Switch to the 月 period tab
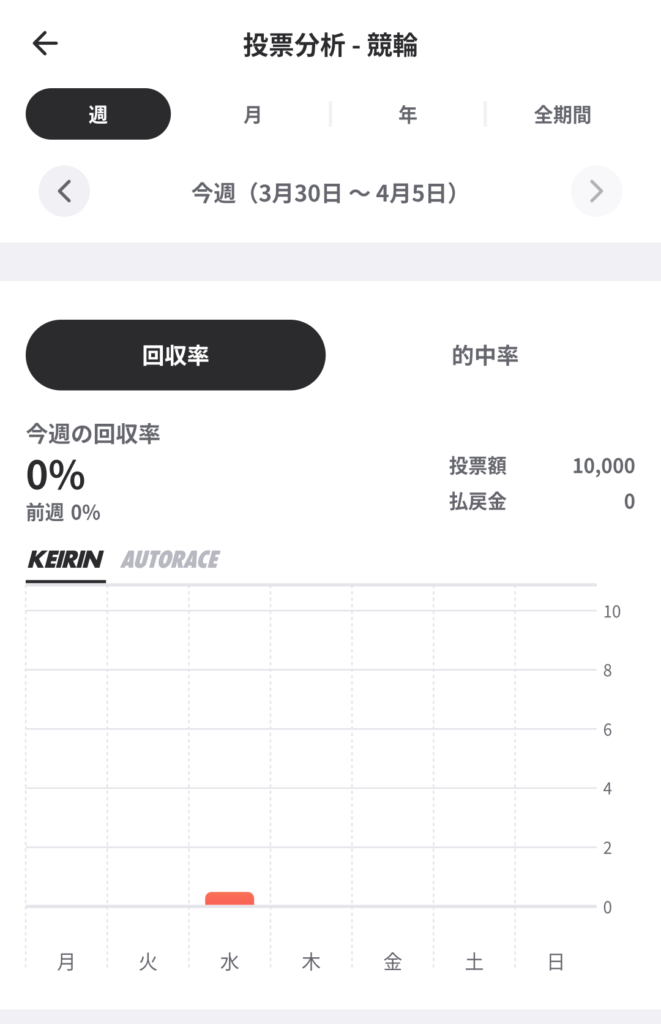This screenshot has height=1024, width=661. 252,115
